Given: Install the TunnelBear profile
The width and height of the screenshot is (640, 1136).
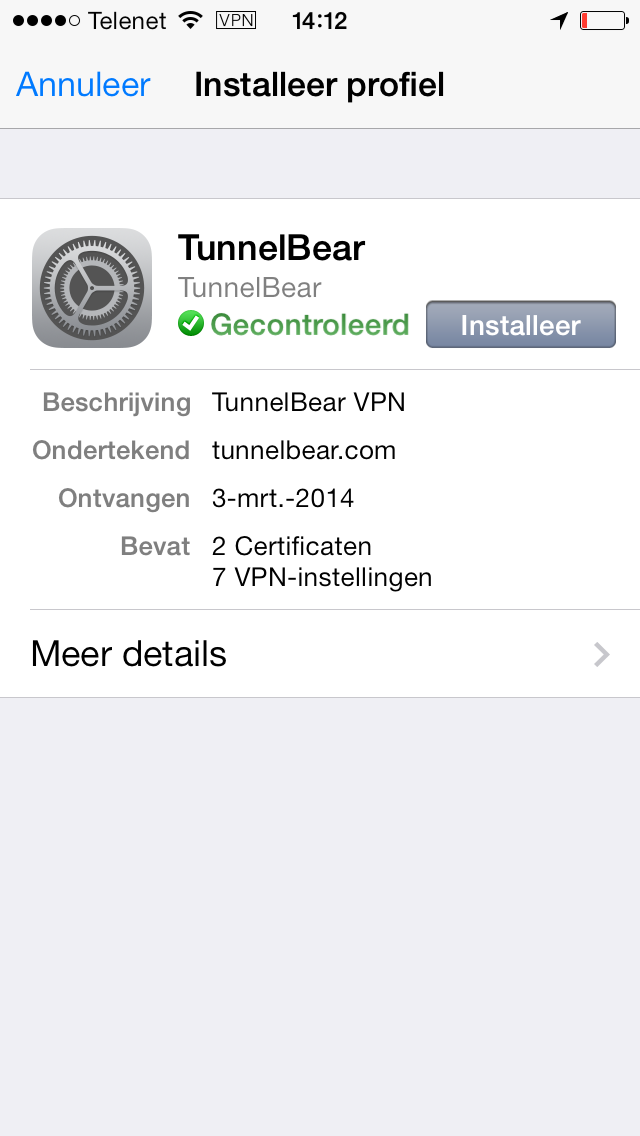Looking at the screenshot, I should [520, 325].
